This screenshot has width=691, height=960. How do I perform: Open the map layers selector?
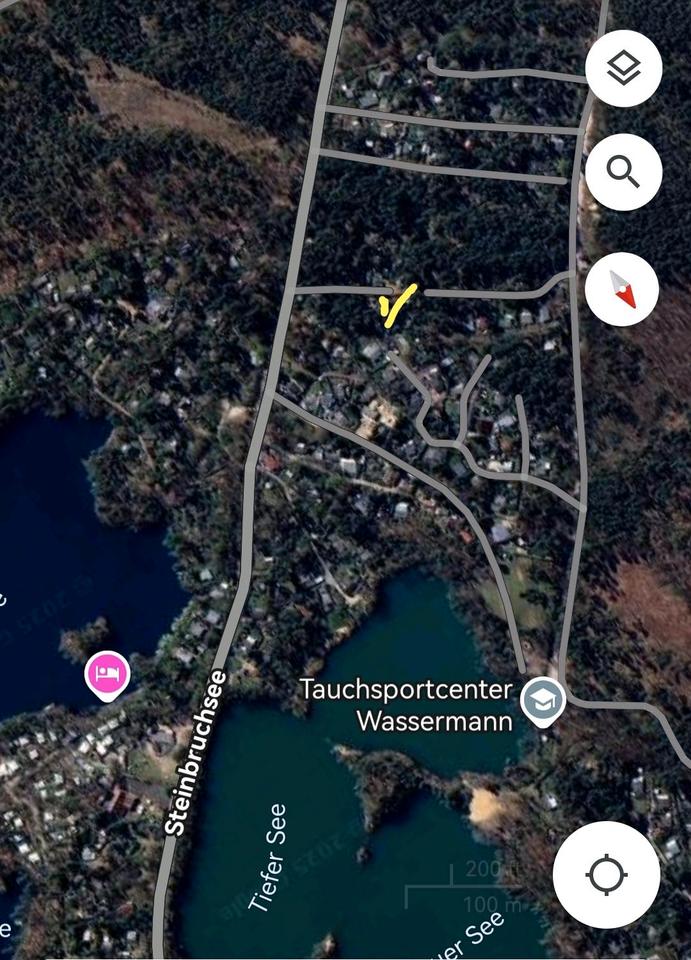623,69
